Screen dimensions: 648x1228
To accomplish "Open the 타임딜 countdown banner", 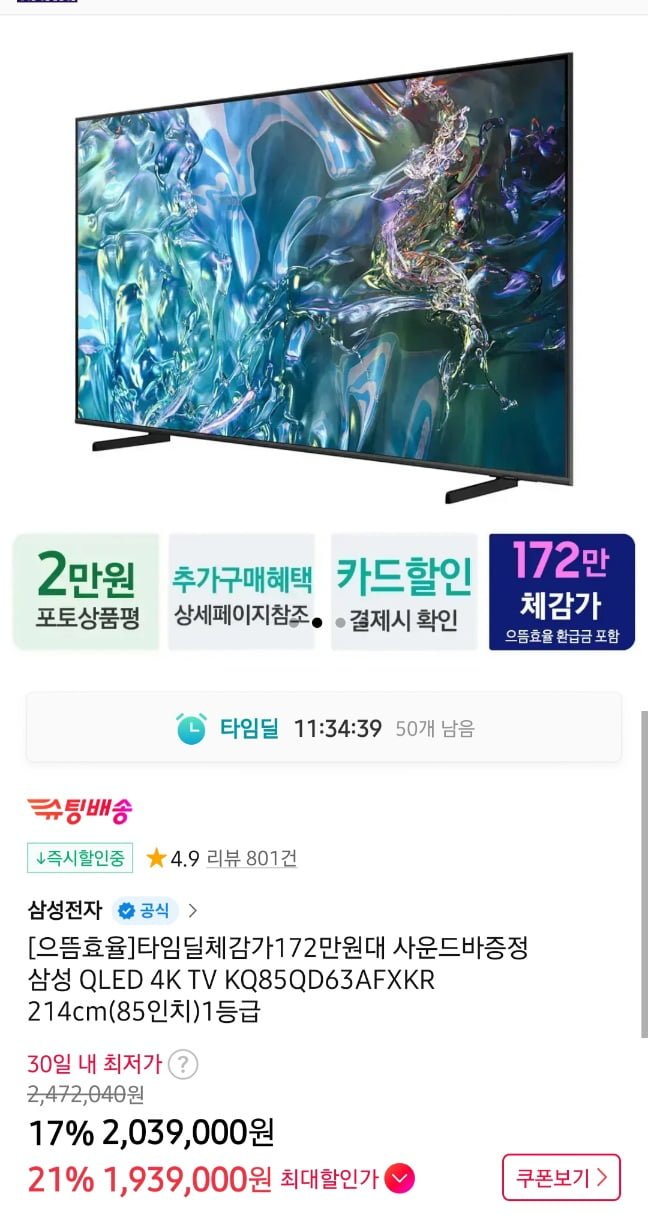I will point(324,728).
